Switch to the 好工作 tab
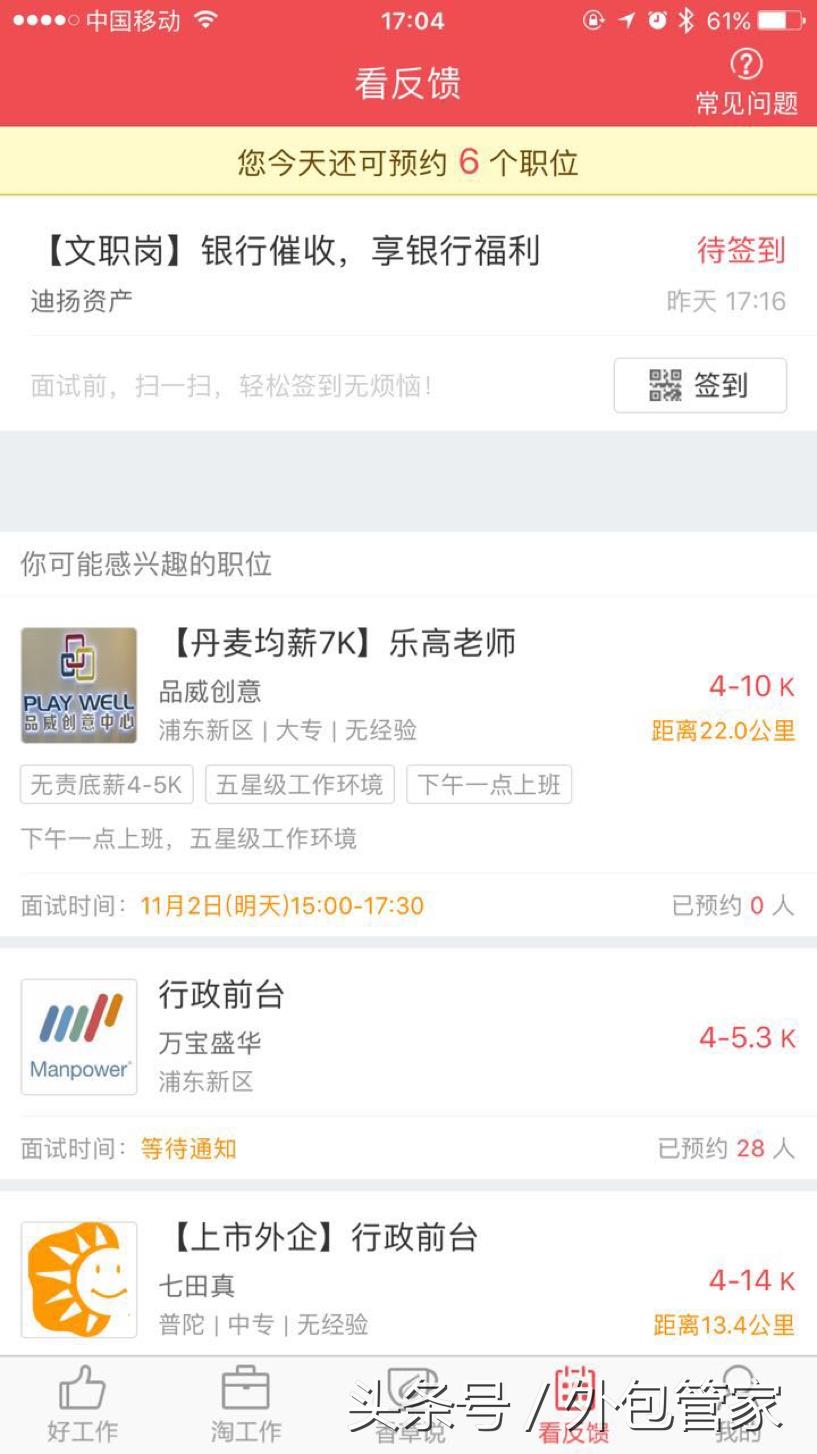The width and height of the screenshot is (817, 1454). tap(82, 1404)
